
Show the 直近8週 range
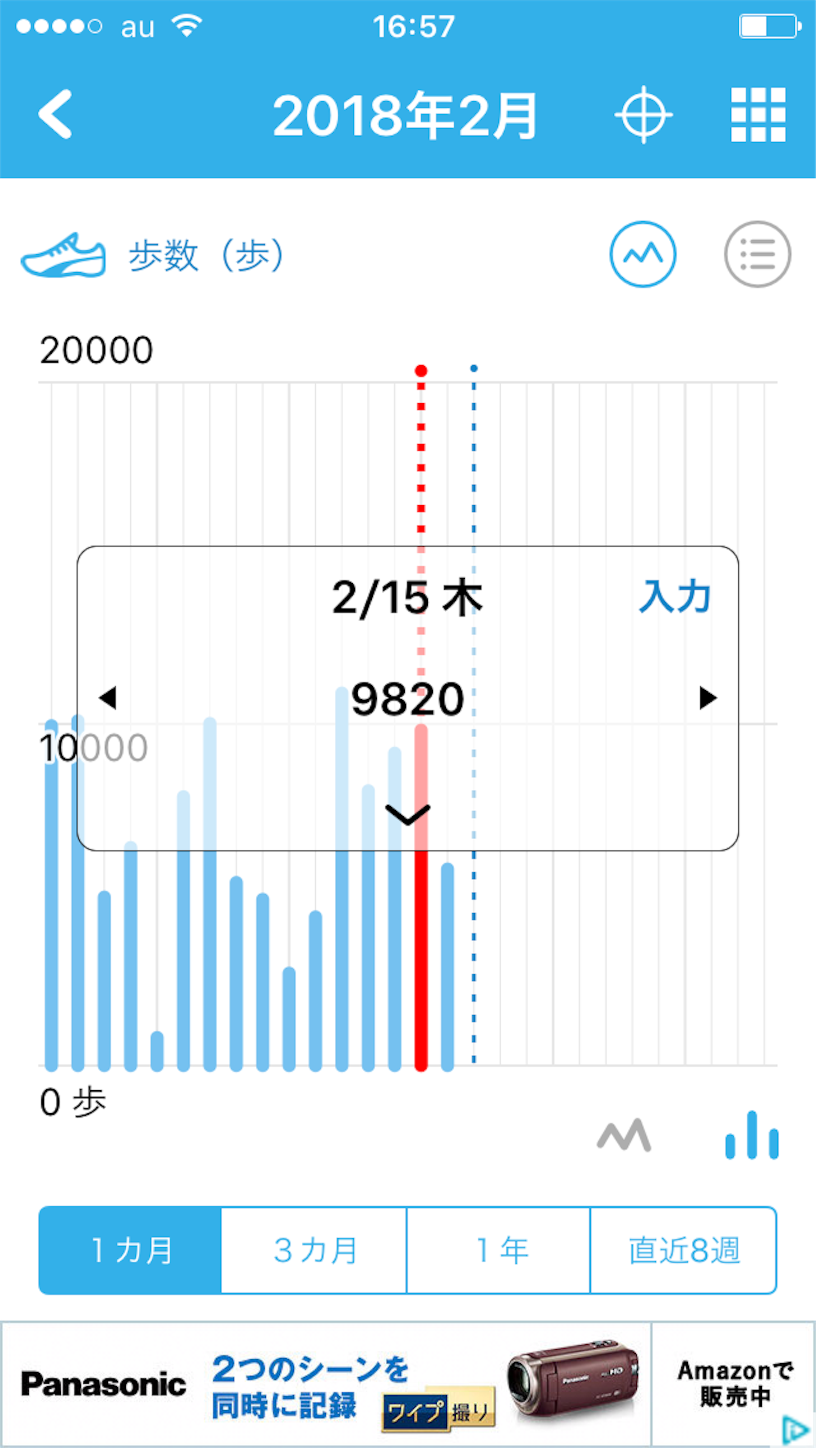point(684,1250)
